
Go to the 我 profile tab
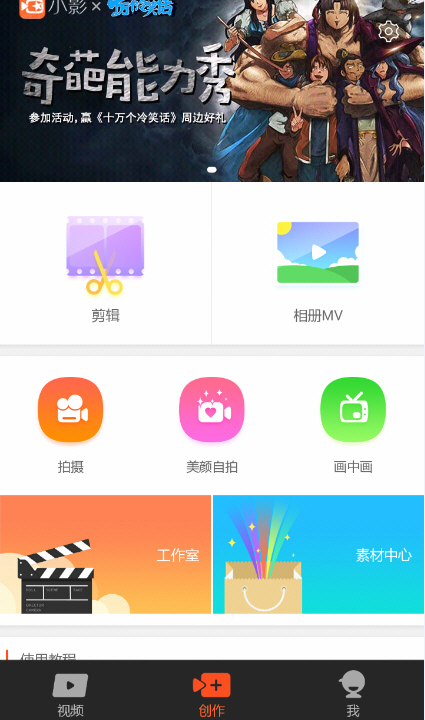coord(352,694)
